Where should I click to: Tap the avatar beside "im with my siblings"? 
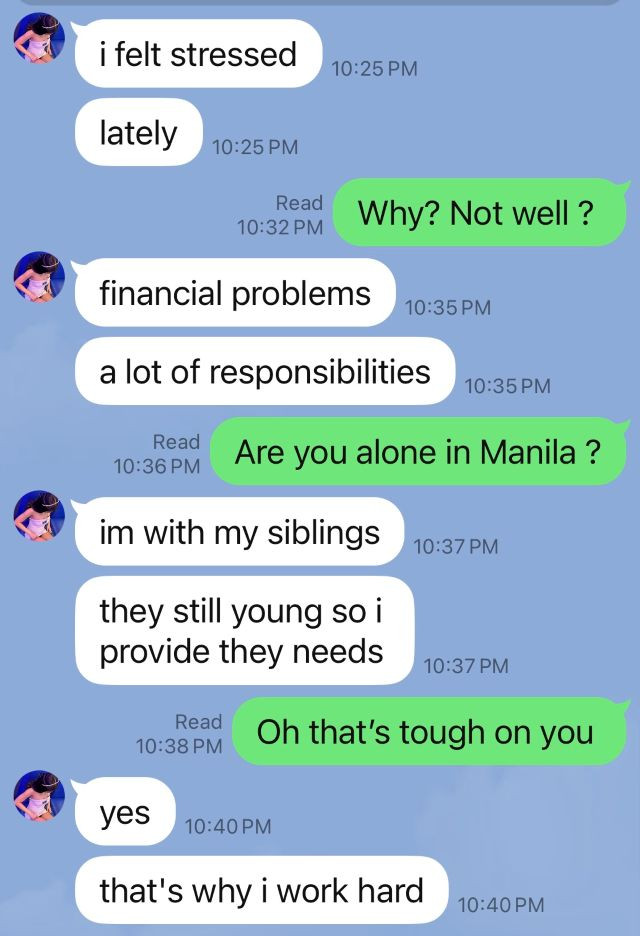39,516
